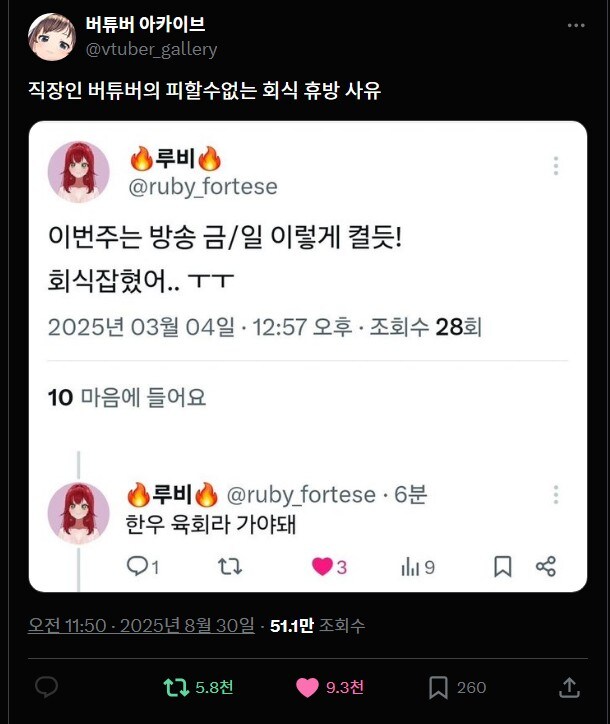The image size is (610, 724).
Task: Reply to this post
Action: point(47,687)
